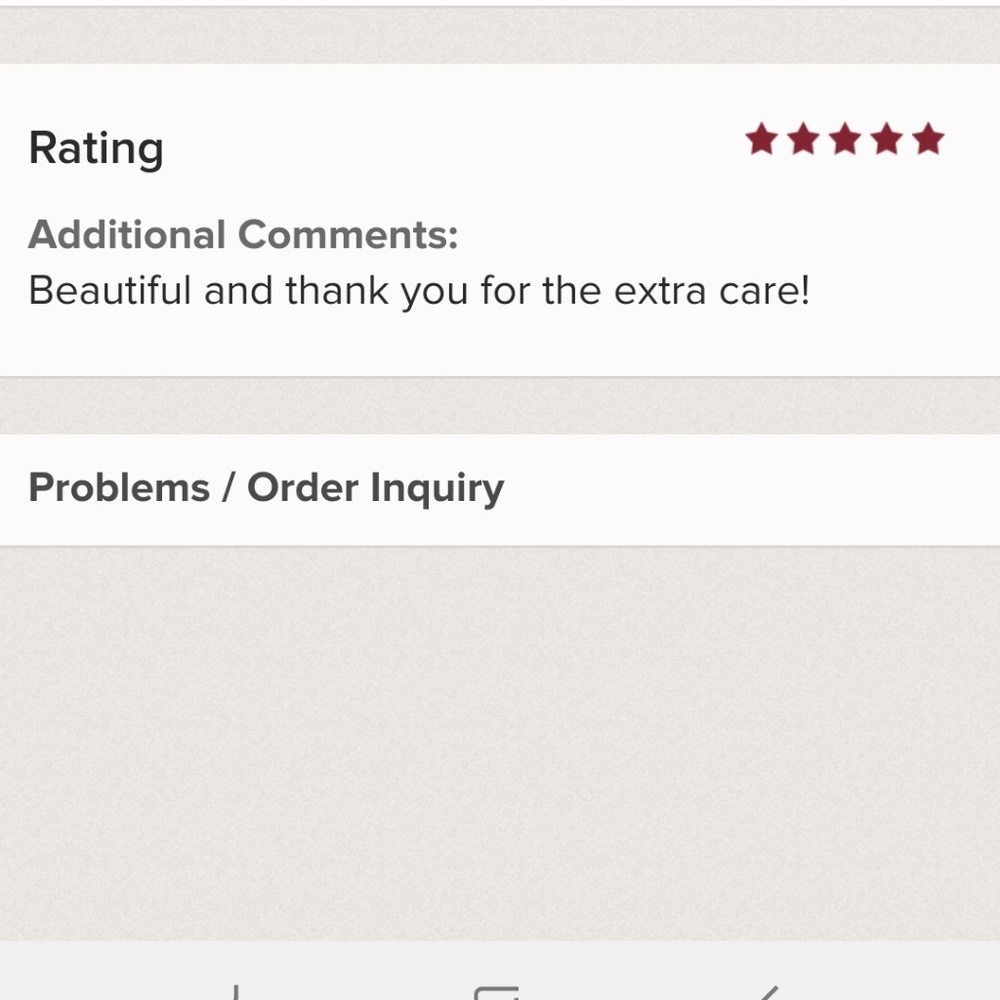Open the Problems / Order Inquiry row
The image size is (1000, 1000).
(266, 489)
